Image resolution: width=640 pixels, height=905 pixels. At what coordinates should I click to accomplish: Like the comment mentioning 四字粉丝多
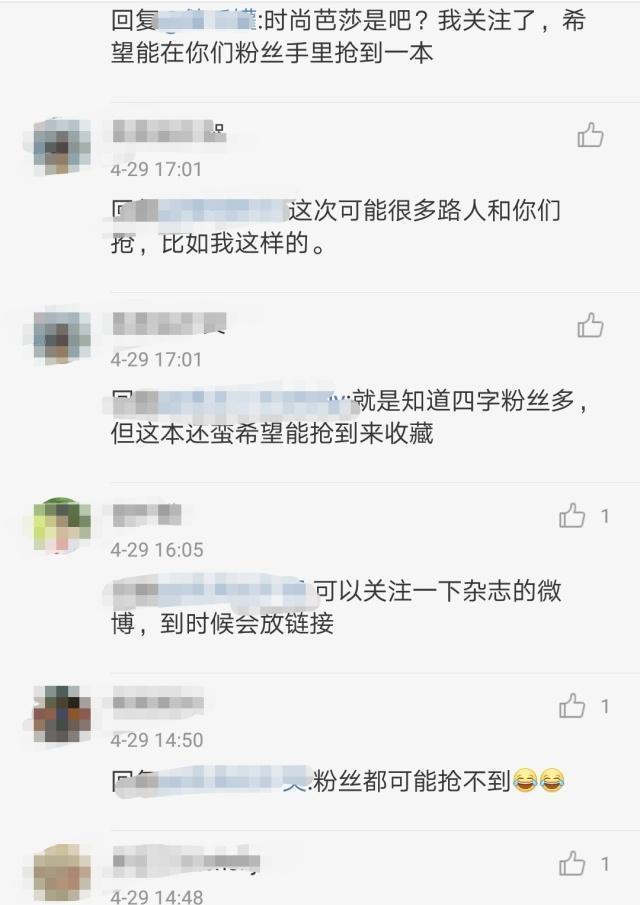591,325
